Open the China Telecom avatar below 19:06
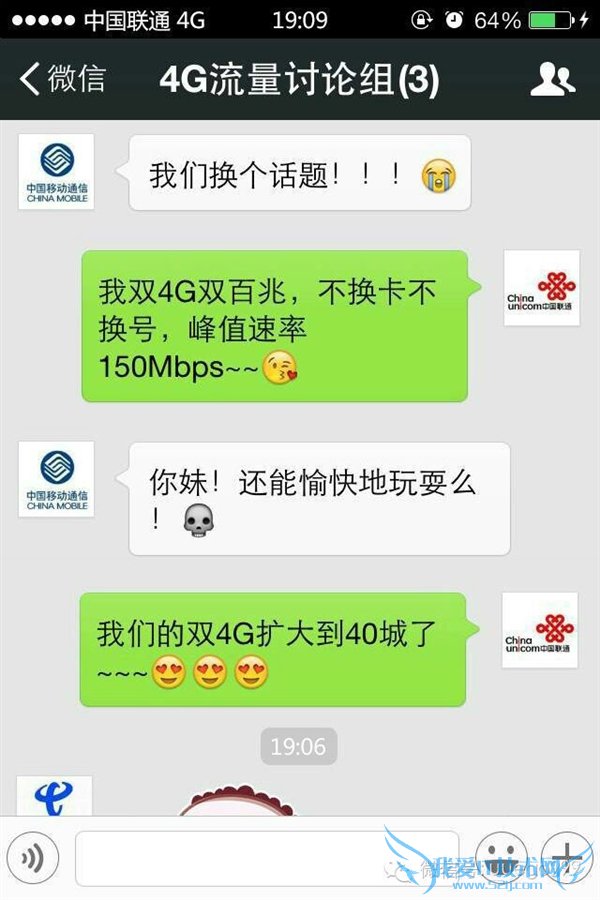The height and width of the screenshot is (900, 600). point(55,796)
